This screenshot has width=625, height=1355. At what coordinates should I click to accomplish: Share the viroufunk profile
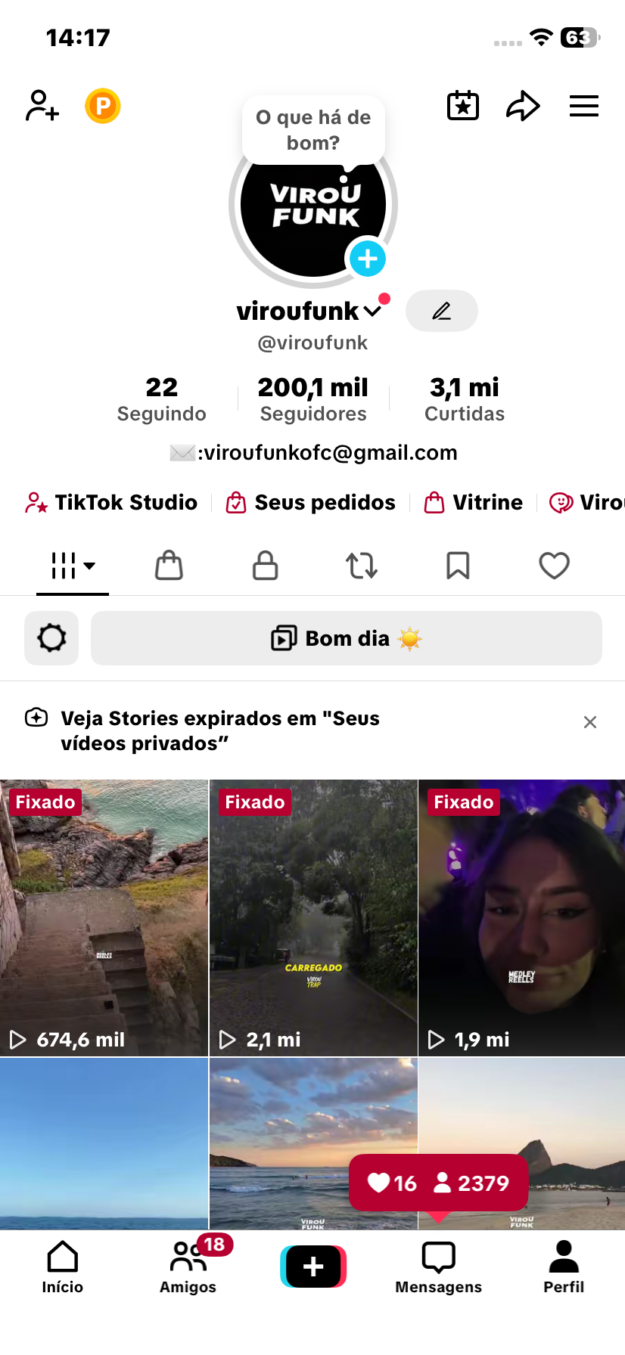[522, 106]
